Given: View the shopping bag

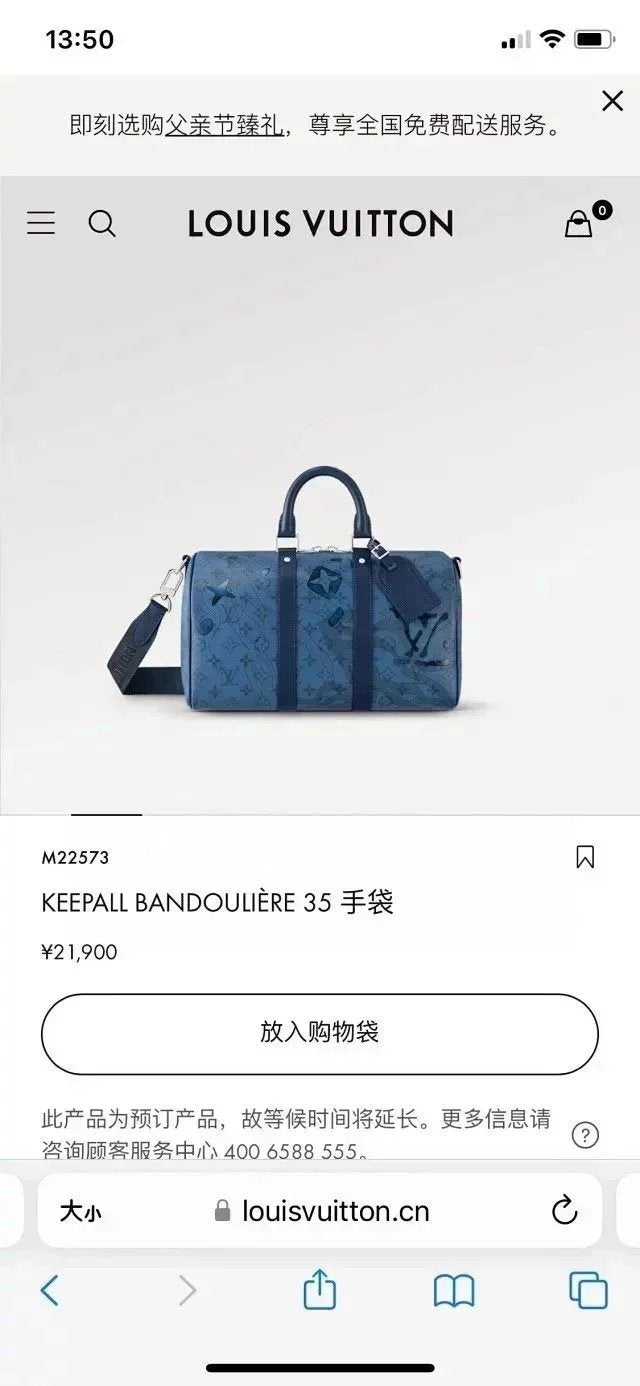Looking at the screenshot, I should pyautogui.click(x=580, y=223).
